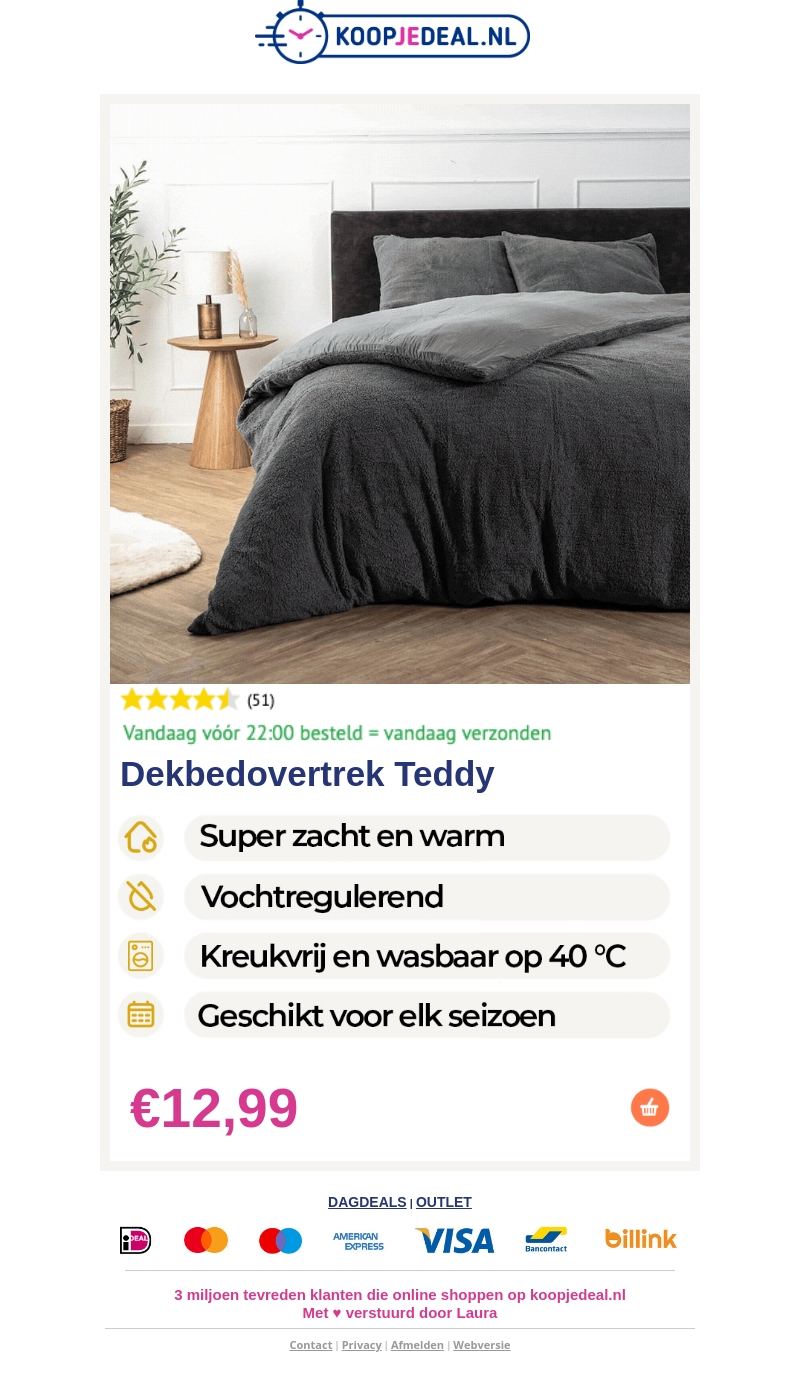
Task: Open the Privacy page
Action: click(361, 1344)
